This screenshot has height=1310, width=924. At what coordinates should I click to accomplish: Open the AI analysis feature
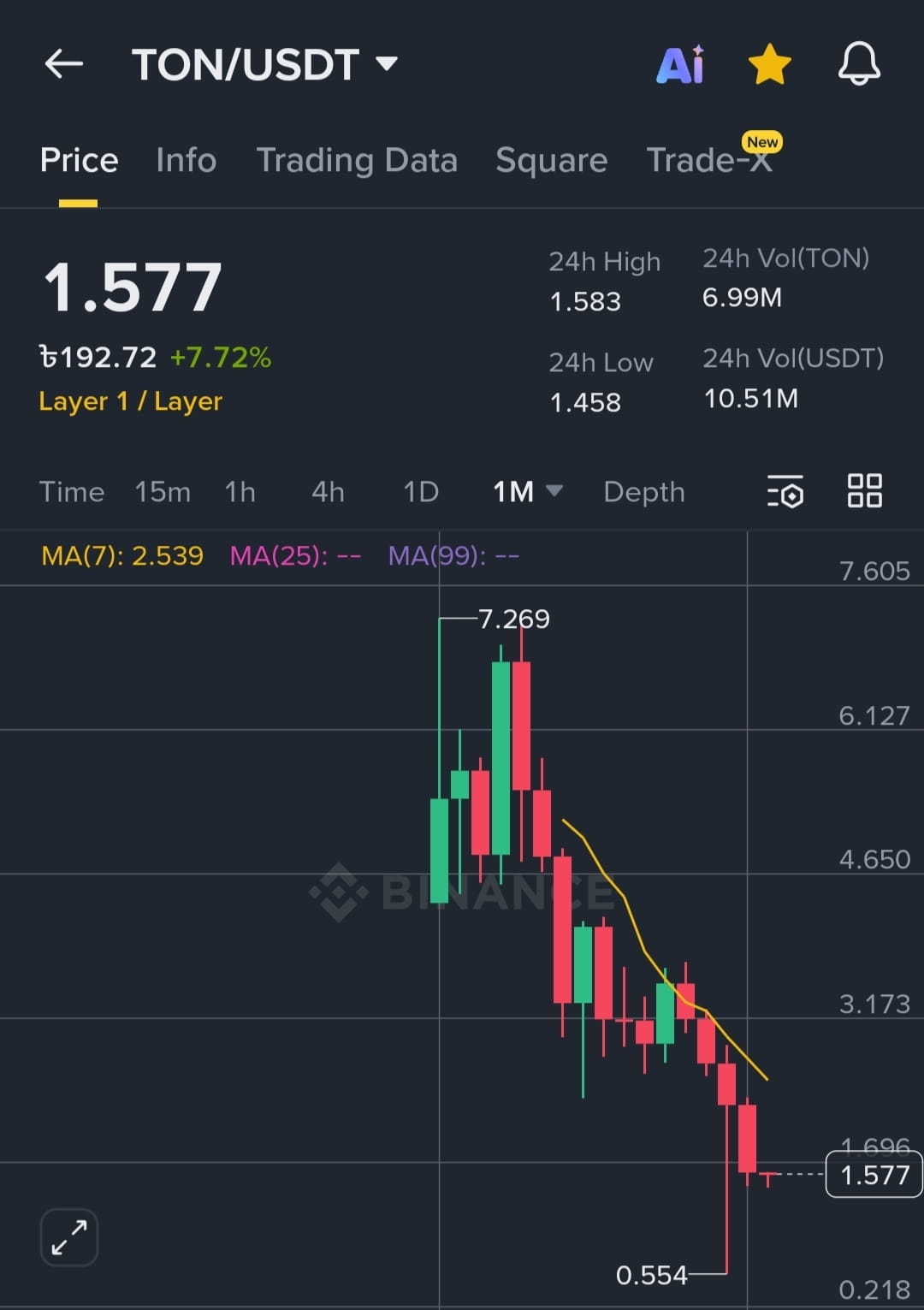click(680, 65)
